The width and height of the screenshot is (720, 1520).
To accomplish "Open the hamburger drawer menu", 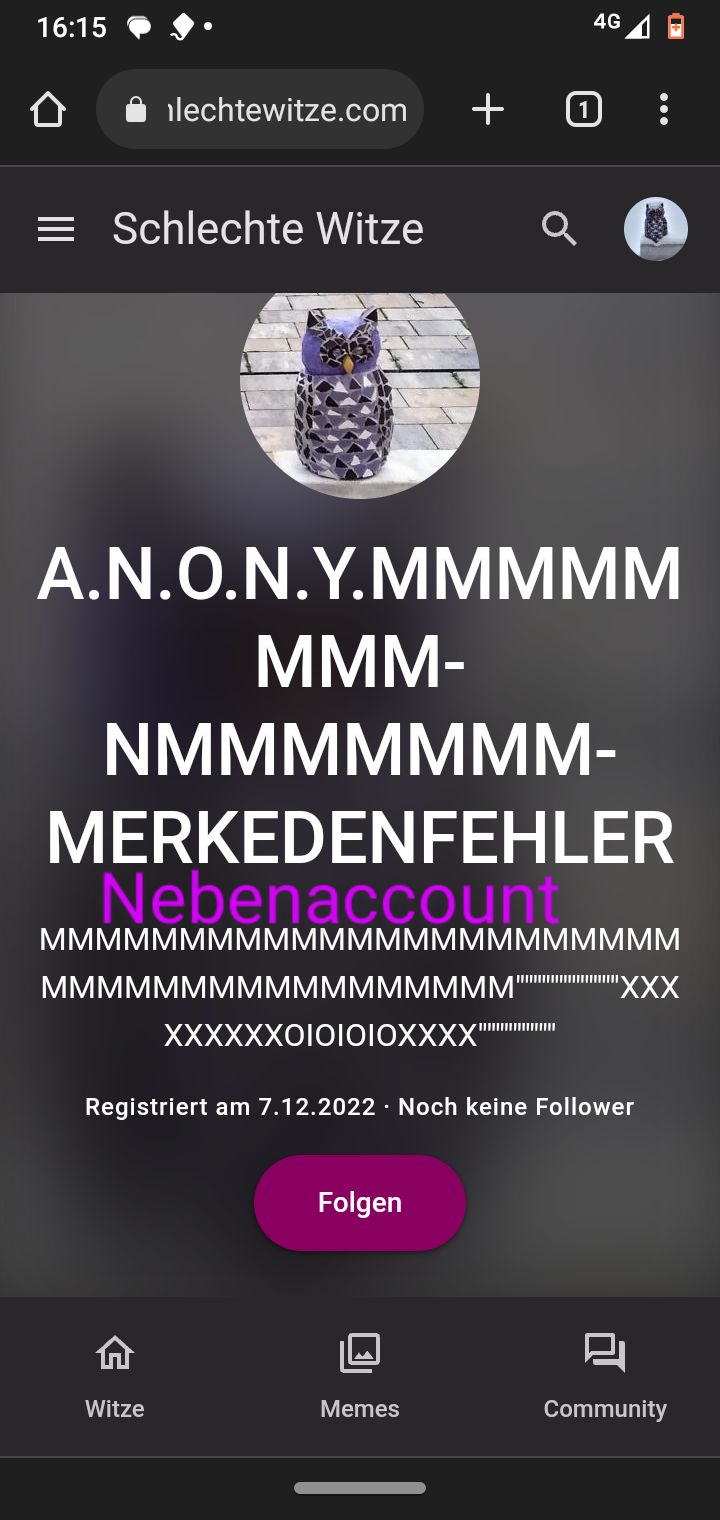I will point(56,230).
